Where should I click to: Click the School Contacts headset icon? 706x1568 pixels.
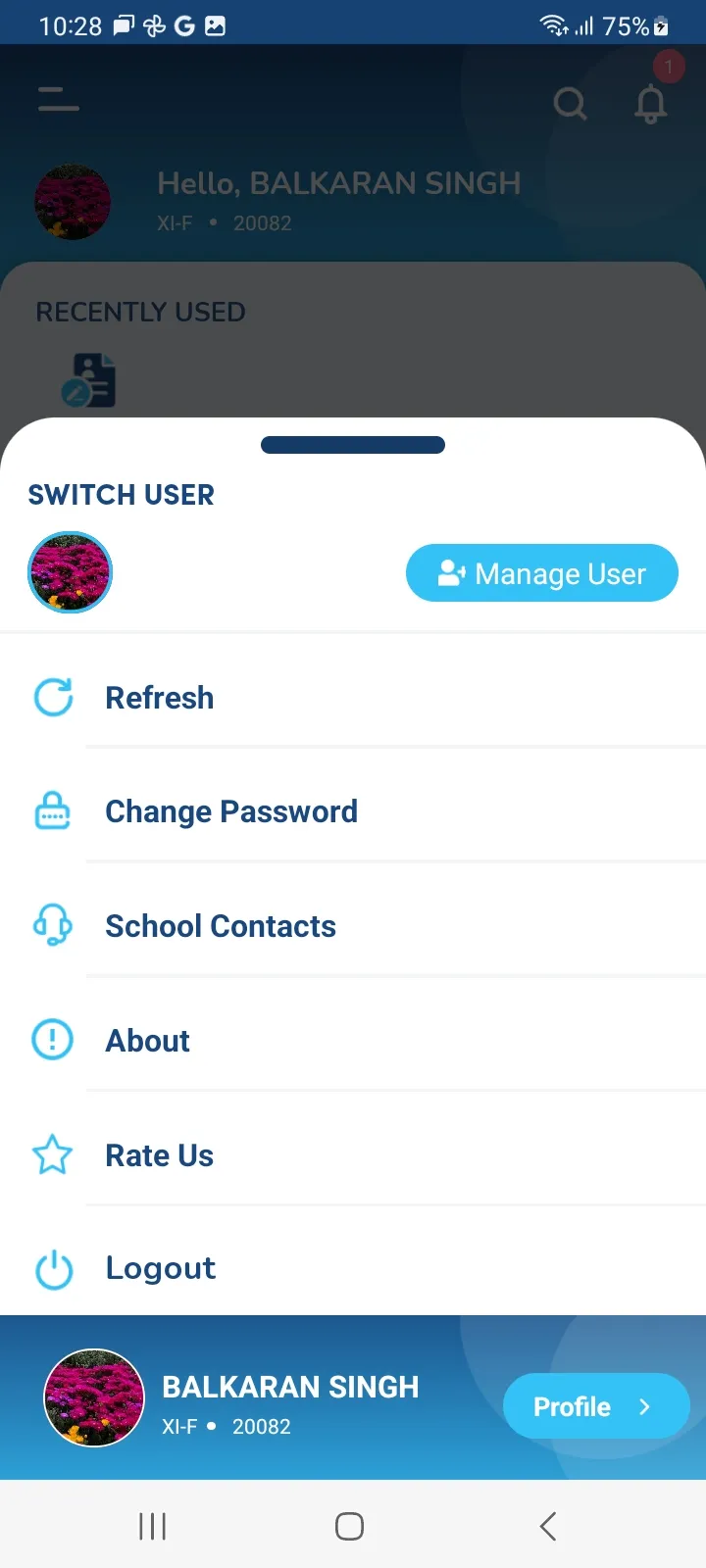tap(51, 925)
